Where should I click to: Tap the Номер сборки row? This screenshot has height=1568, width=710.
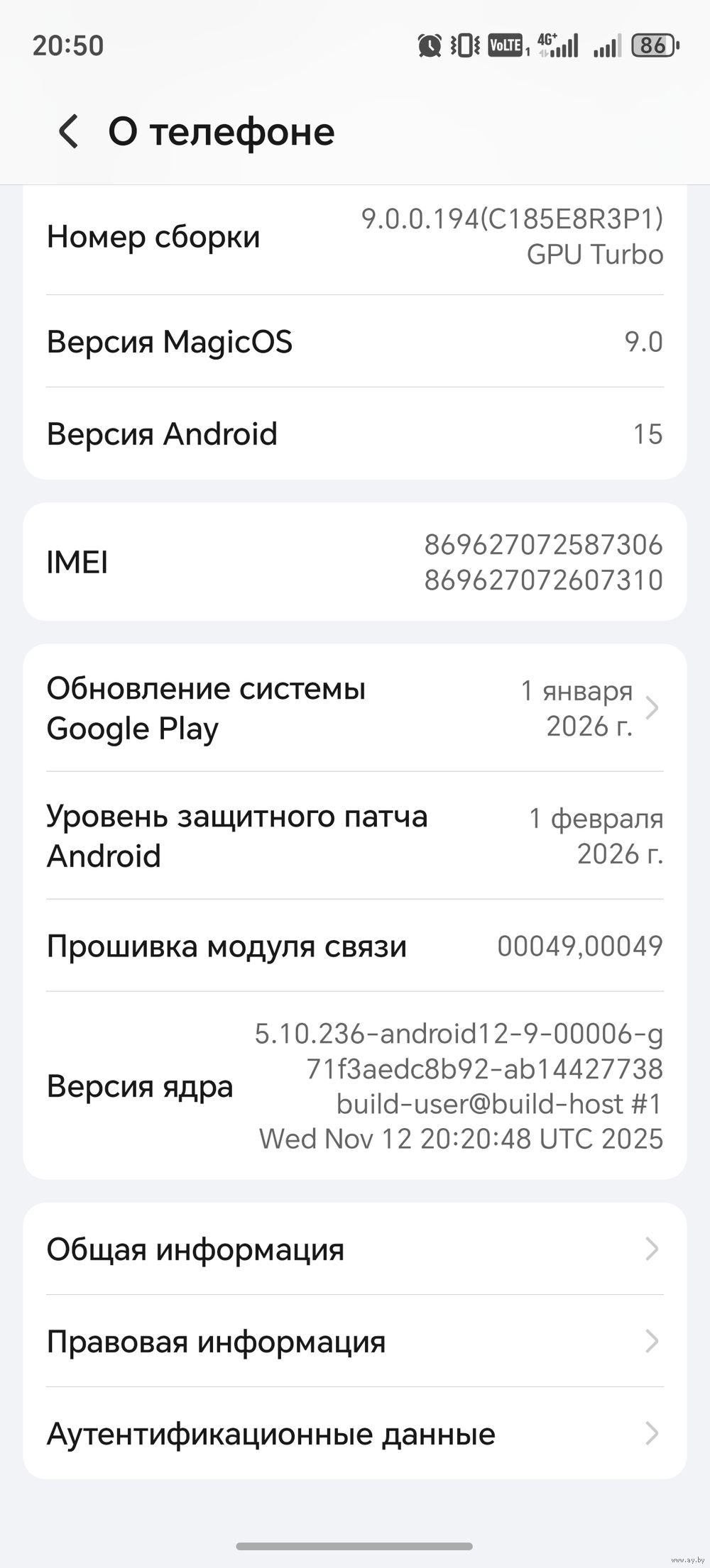(354, 238)
